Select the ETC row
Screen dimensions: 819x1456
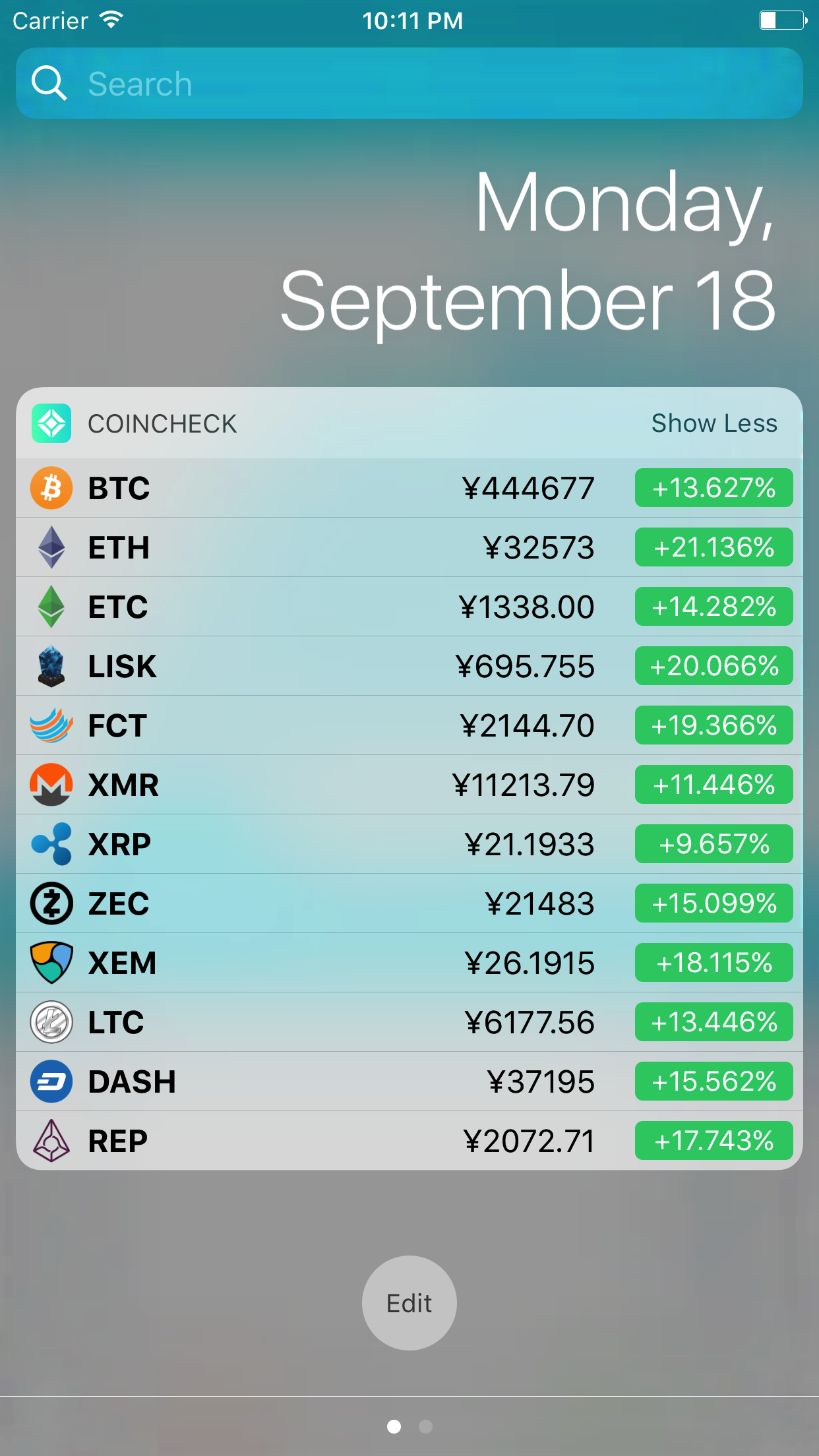(409, 607)
